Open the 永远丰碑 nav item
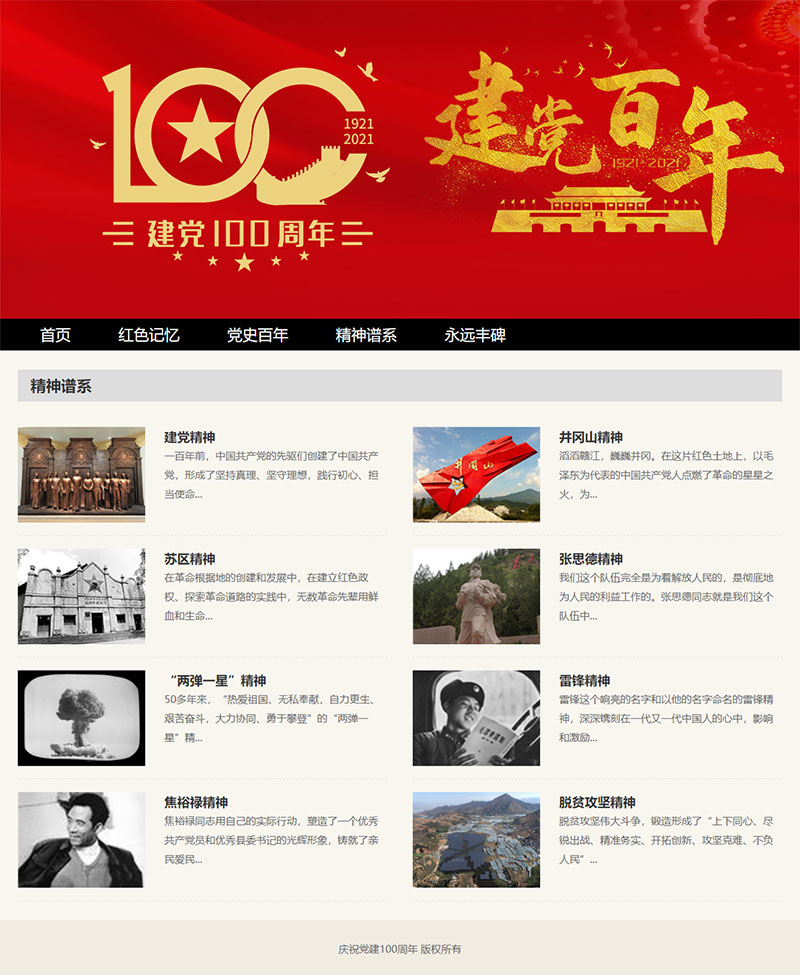The height and width of the screenshot is (975, 800). 475,335
